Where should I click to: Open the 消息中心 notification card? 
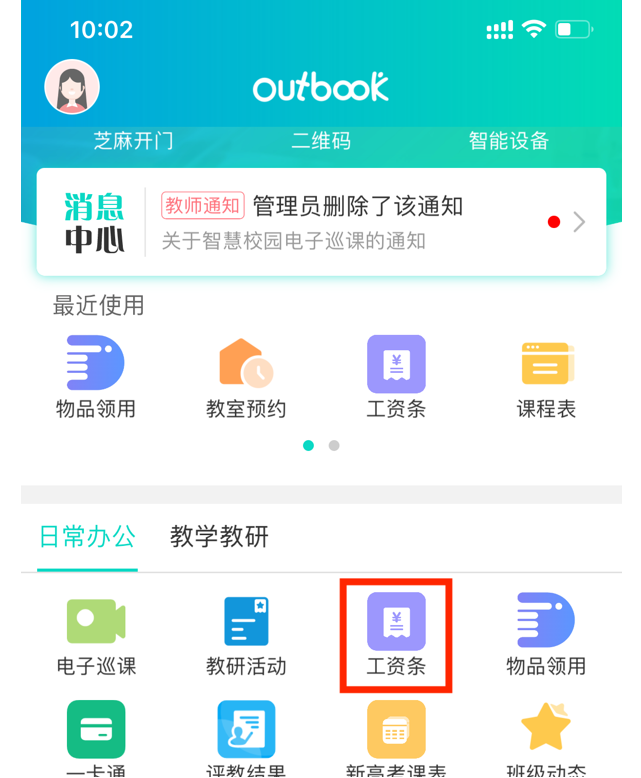(321, 222)
